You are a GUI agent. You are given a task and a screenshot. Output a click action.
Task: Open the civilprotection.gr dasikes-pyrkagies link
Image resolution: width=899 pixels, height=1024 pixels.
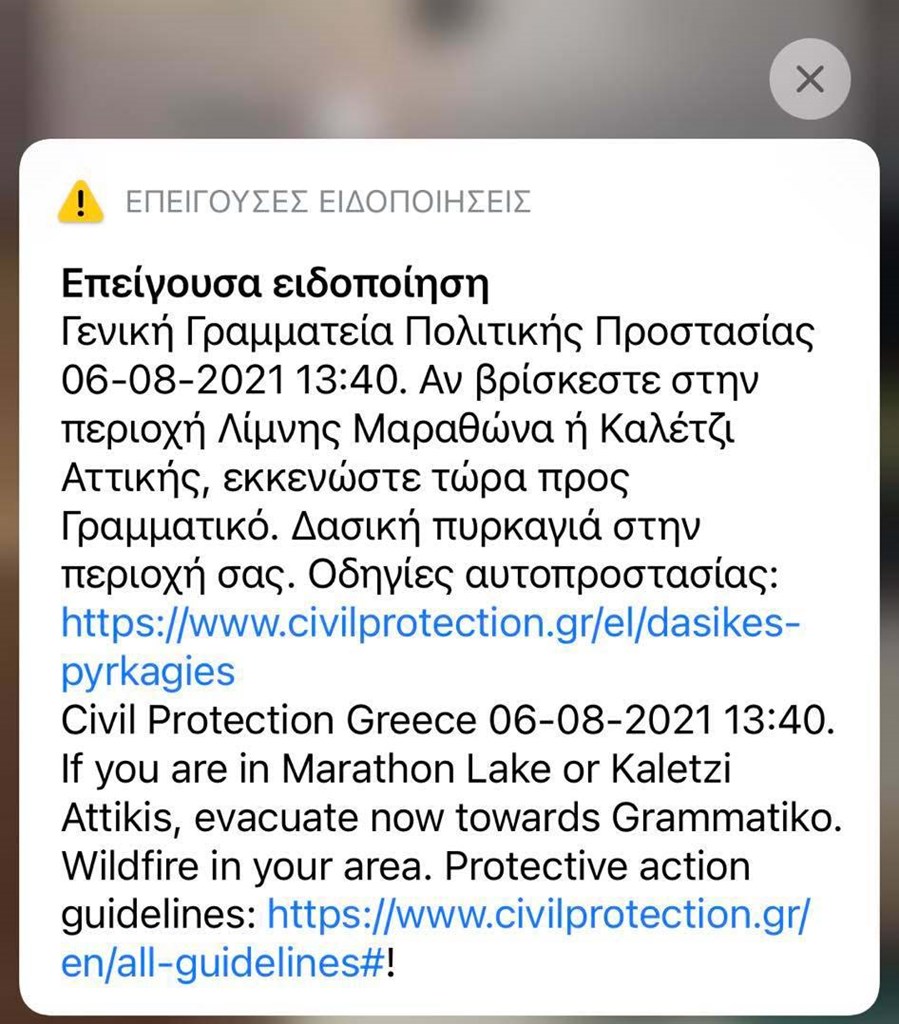pos(430,624)
